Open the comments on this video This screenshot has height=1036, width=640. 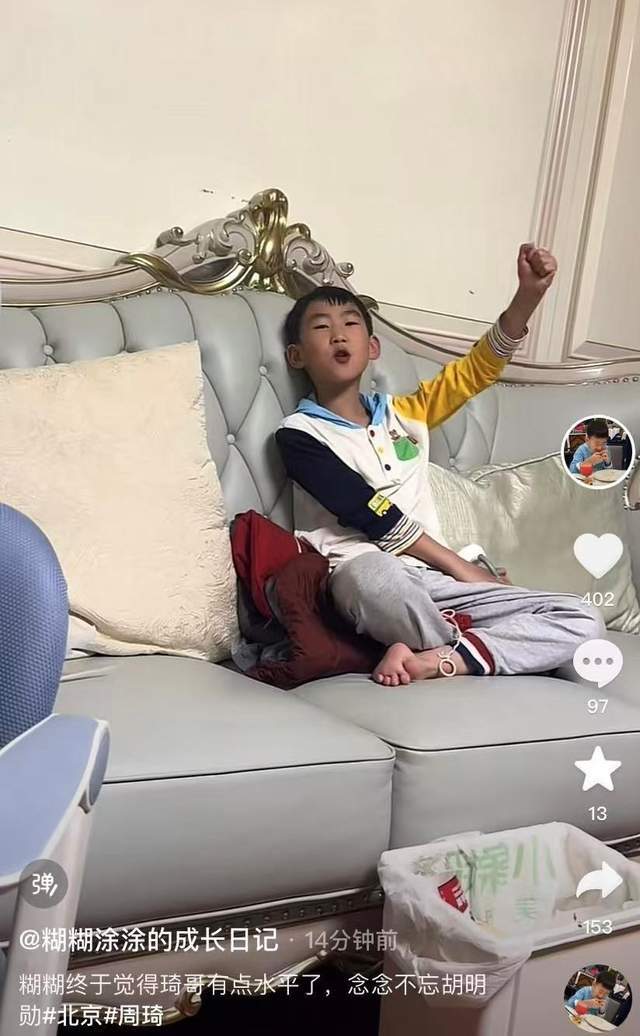pos(598,662)
